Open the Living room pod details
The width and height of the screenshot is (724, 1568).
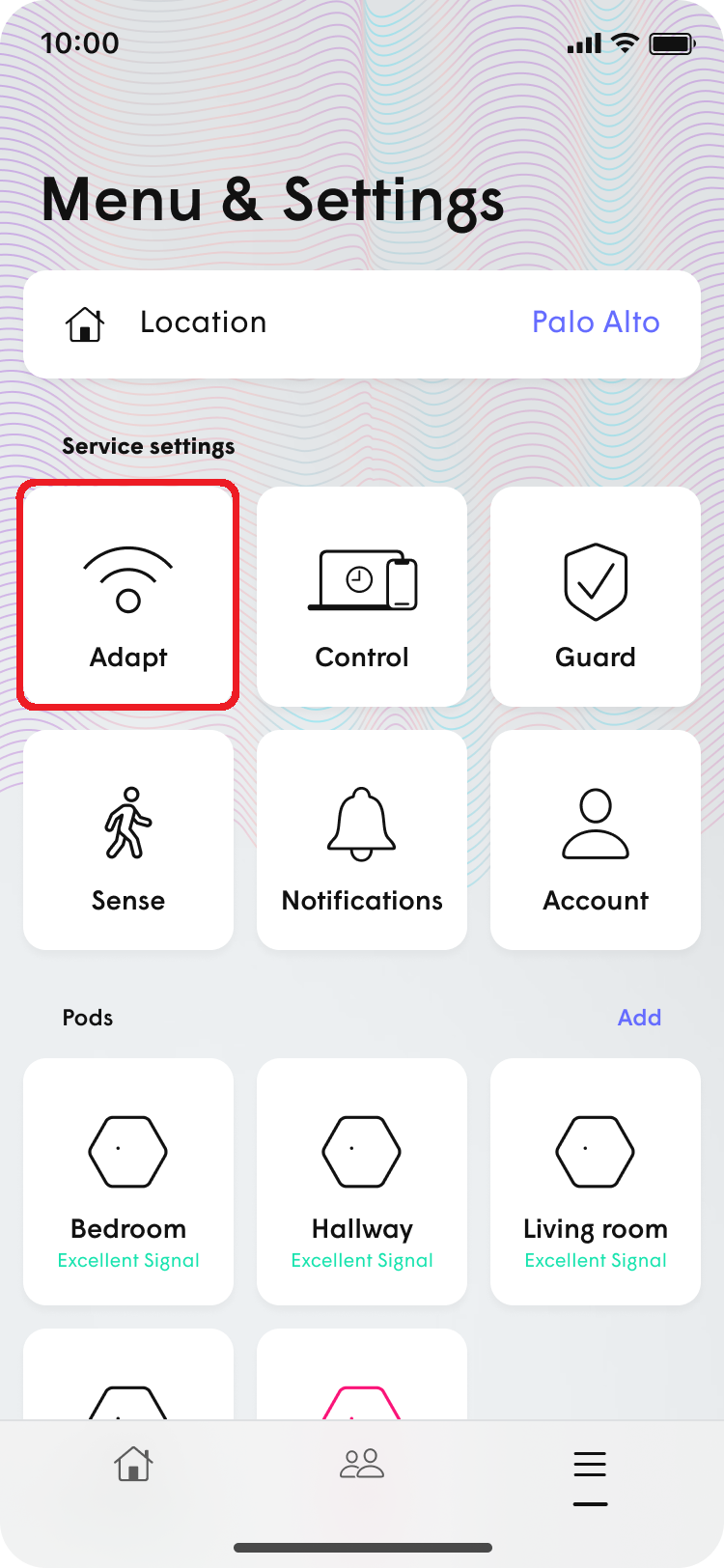pyautogui.click(x=595, y=1182)
